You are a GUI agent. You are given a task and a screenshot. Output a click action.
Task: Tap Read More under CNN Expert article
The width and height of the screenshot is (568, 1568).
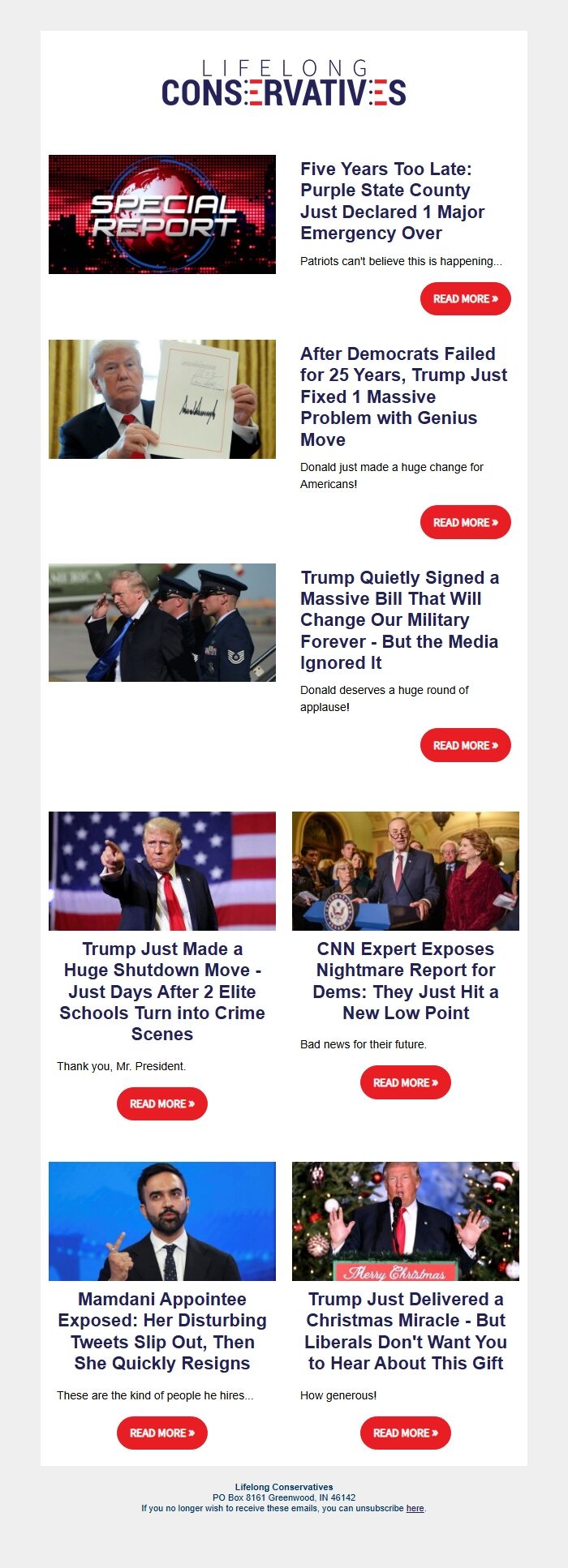405,1083
